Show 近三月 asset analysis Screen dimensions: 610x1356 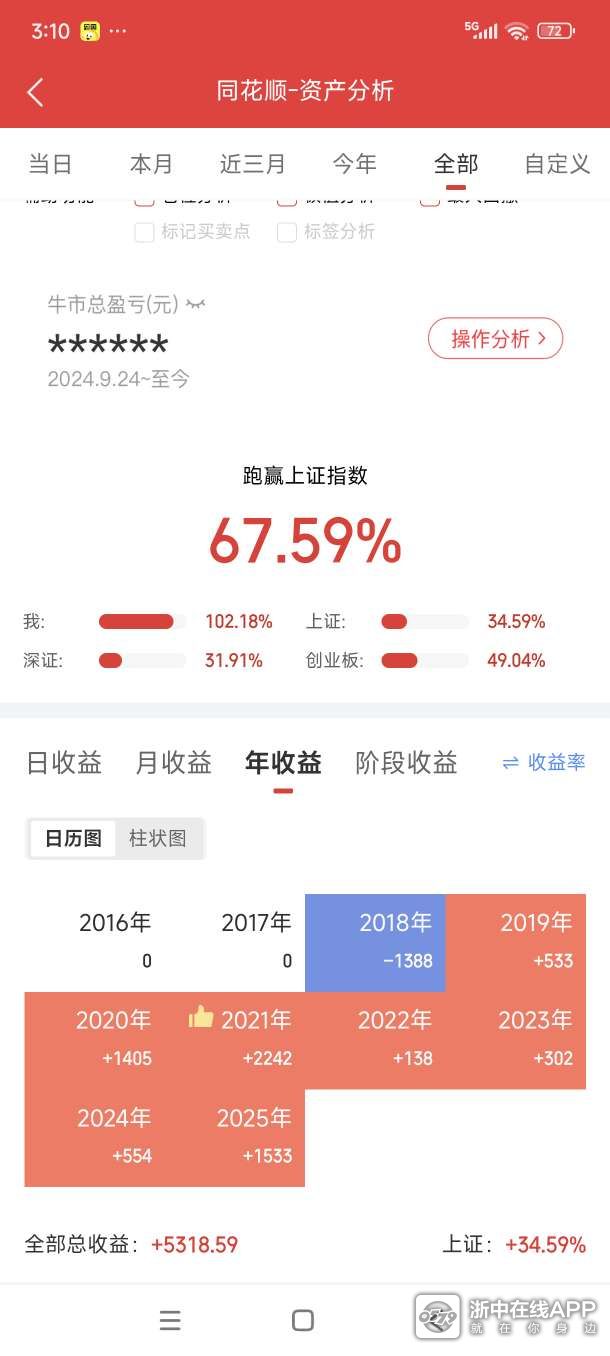252,164
